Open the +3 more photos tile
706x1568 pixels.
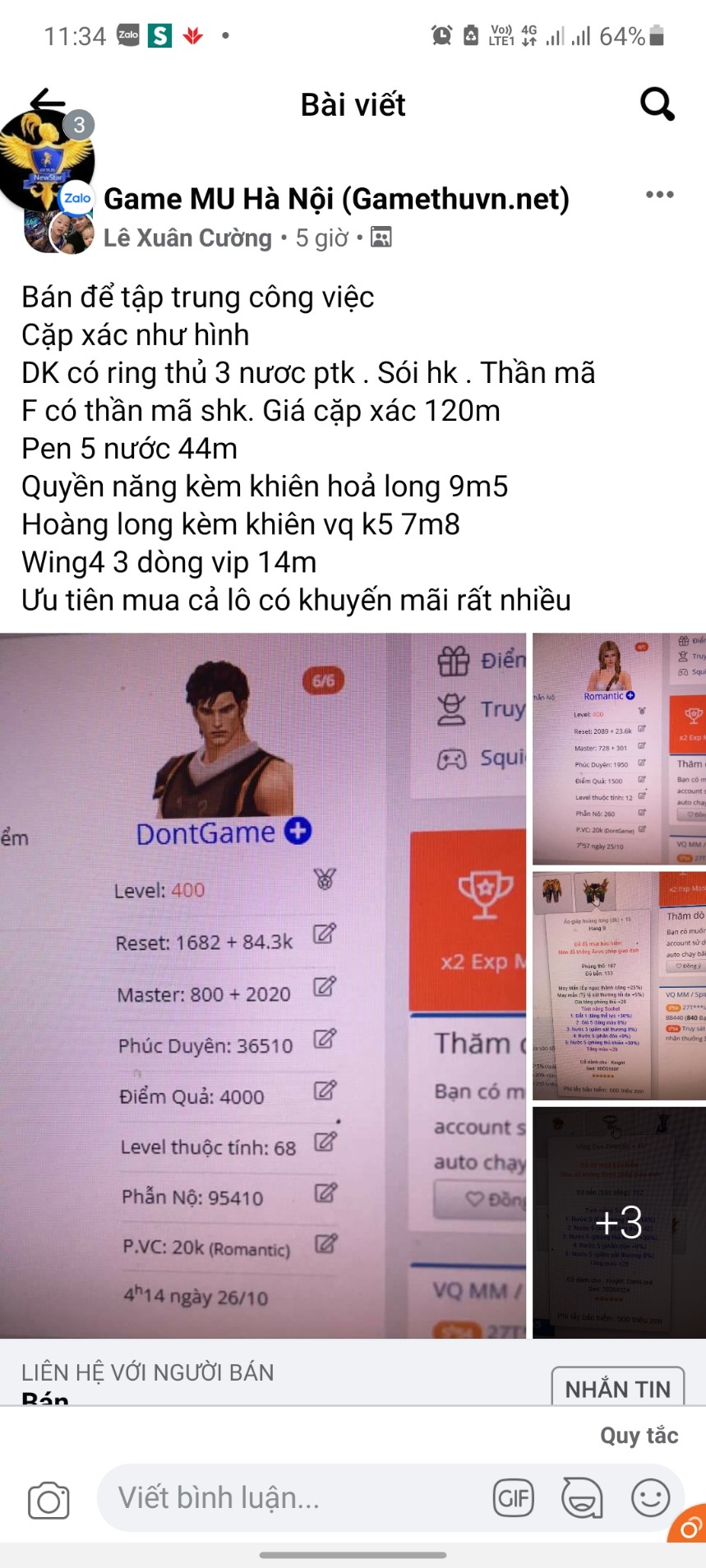pos(619,1222)
